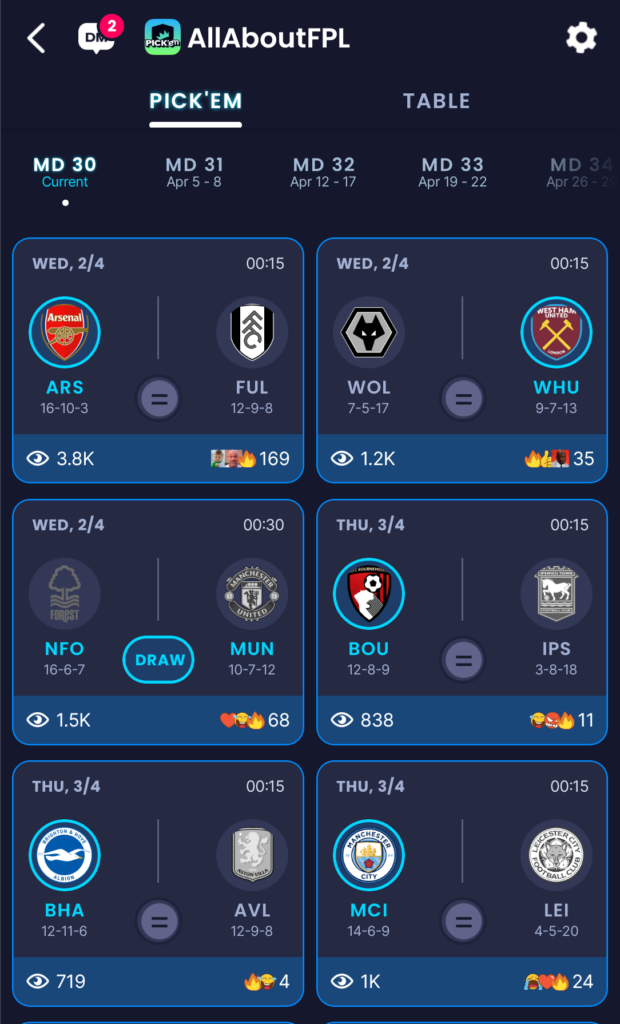Viewport: 620px width, 1024px height.
Task: Switch to the TABLE tab
Action: coord(436,101)
